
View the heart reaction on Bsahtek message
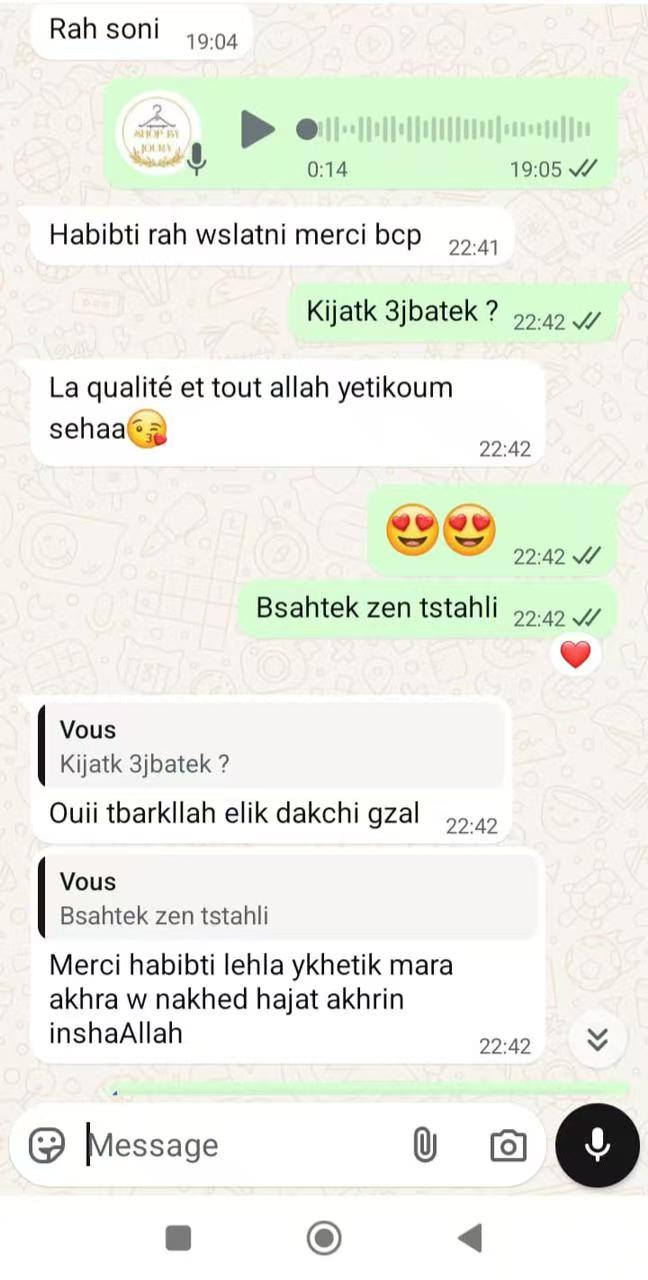(x=575, y=655)
